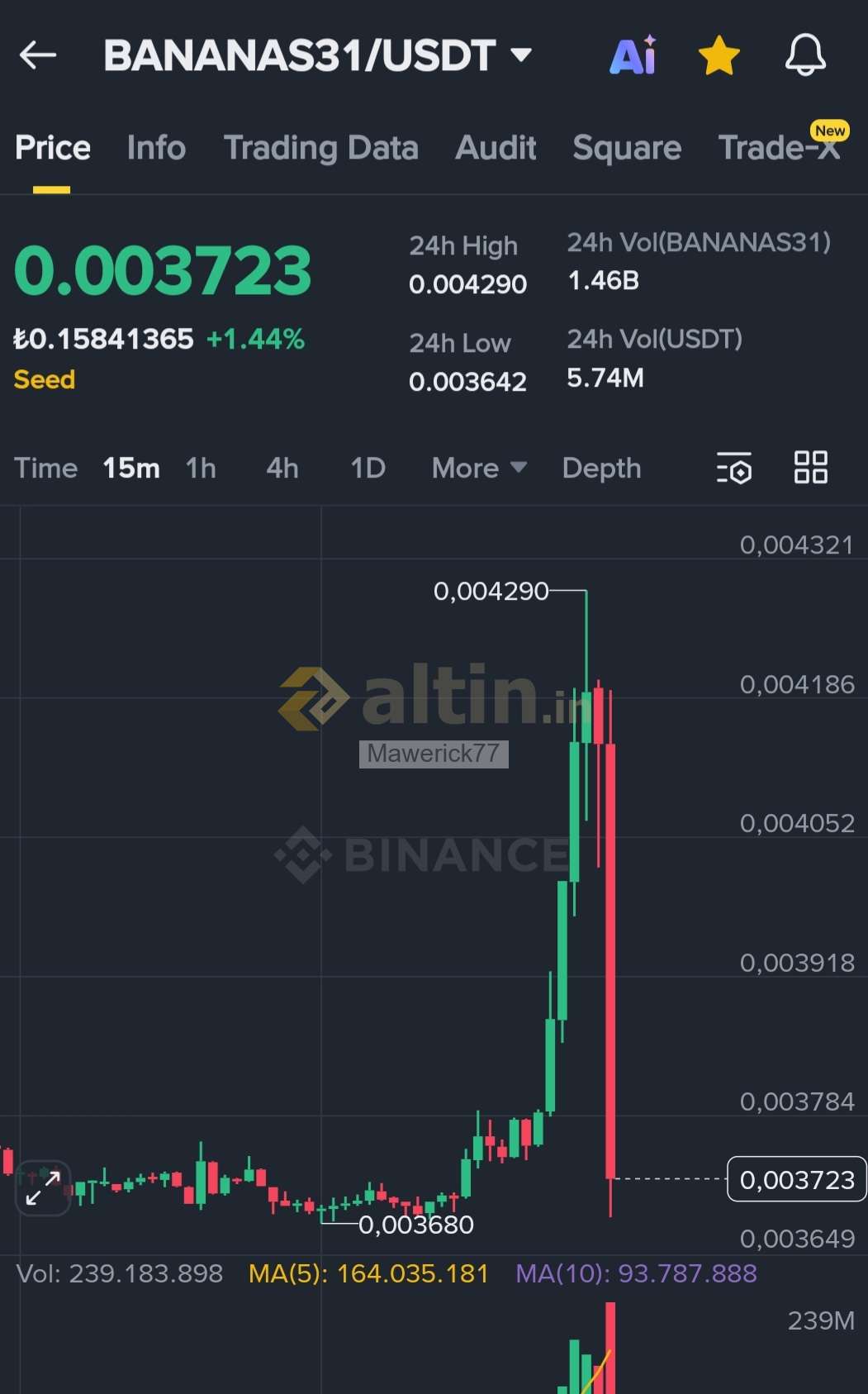The image size is (868, 1394).
Task: Open chart indicator settings icon
Action: [x=734, y=469]
